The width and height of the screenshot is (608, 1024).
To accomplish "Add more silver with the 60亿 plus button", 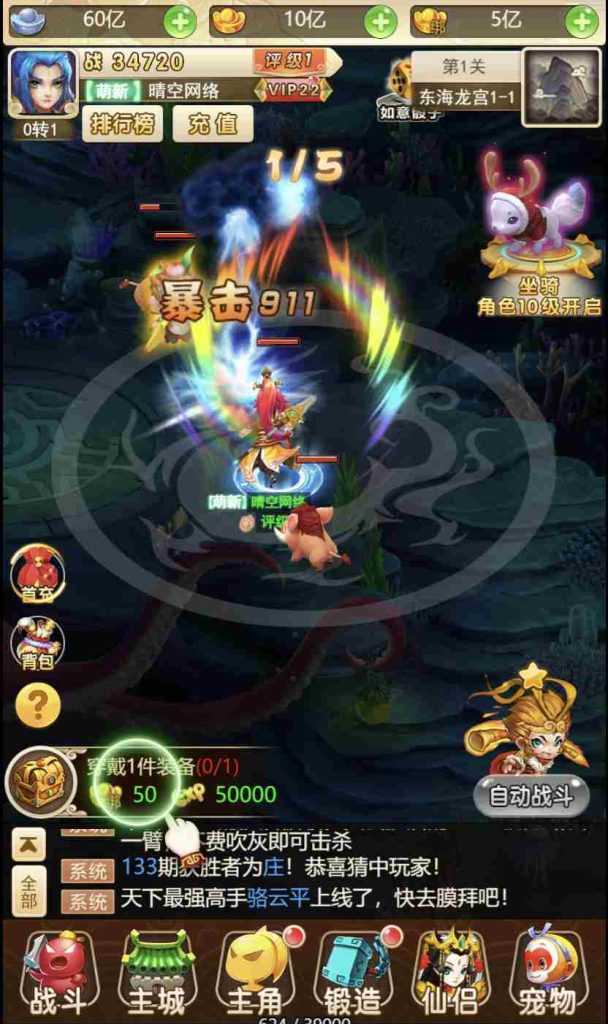I will tap(179, 20).
